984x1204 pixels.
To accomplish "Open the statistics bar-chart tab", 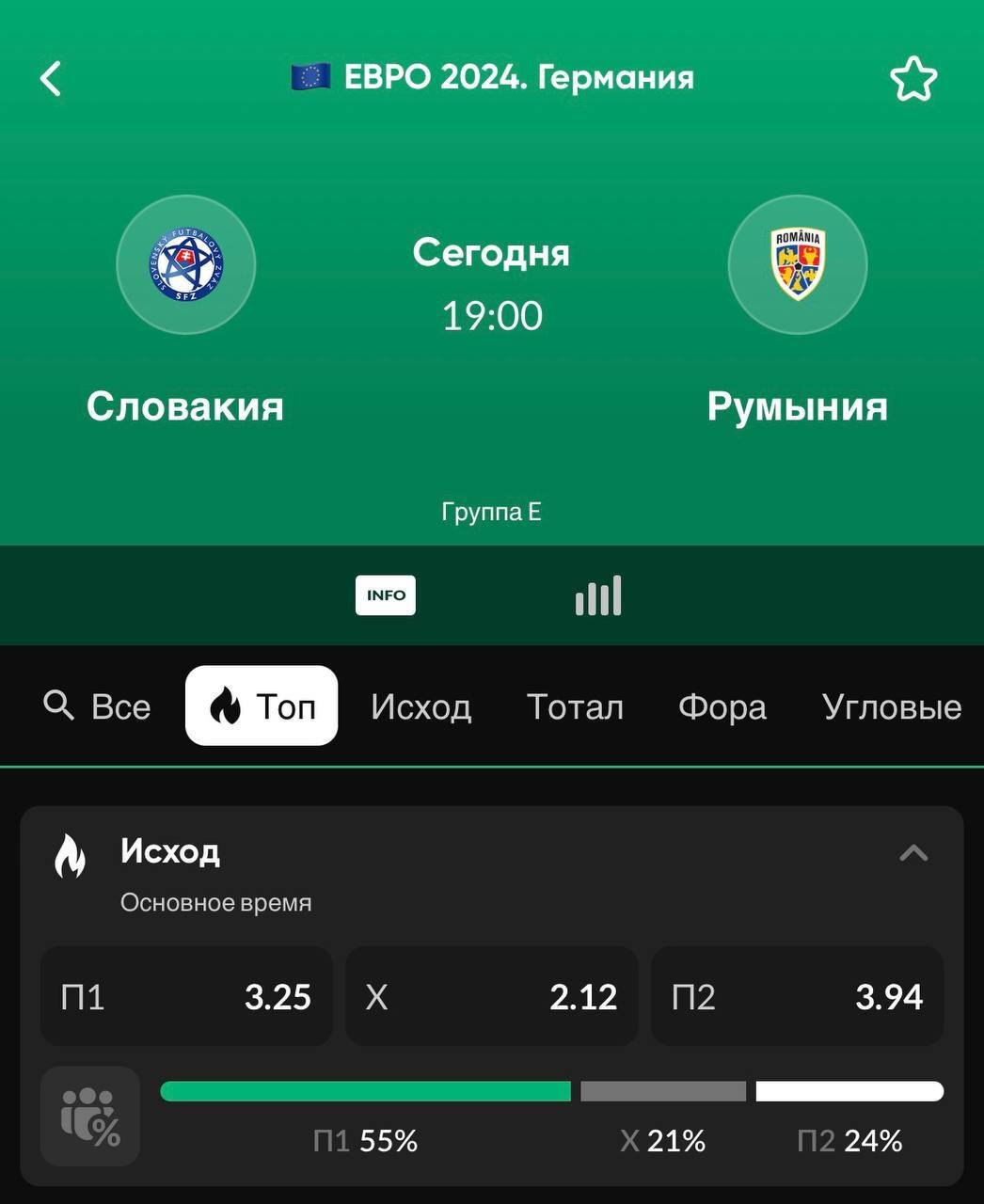I will (598, 595).
